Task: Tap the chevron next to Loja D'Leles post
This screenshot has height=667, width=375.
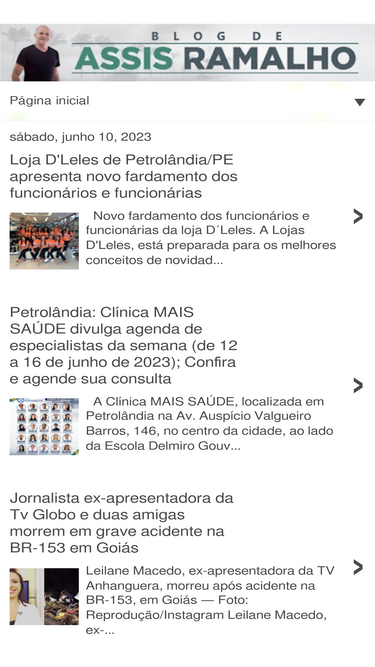Action: click(358, 216)
